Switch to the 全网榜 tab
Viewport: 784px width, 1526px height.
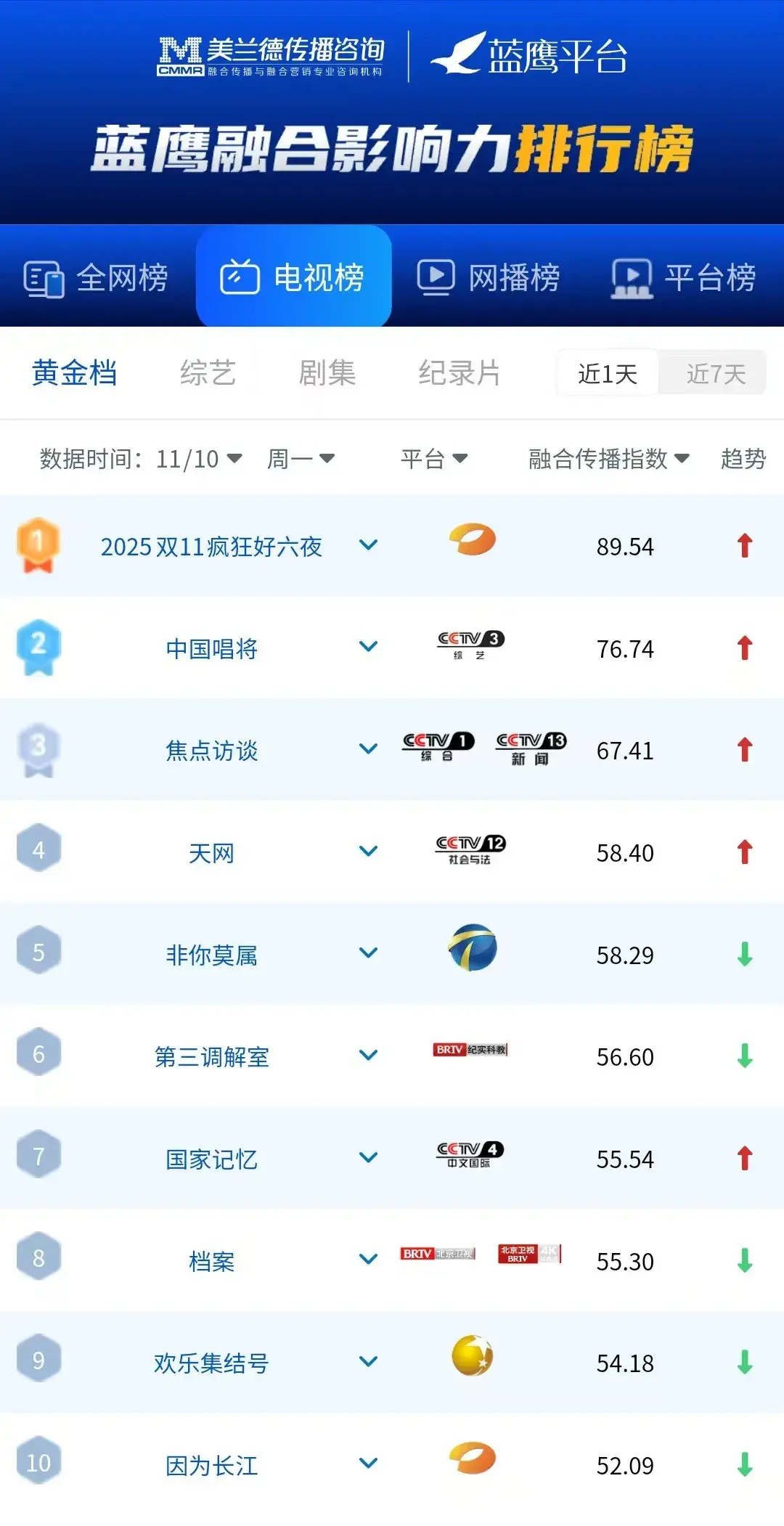[x=97, y=277]
